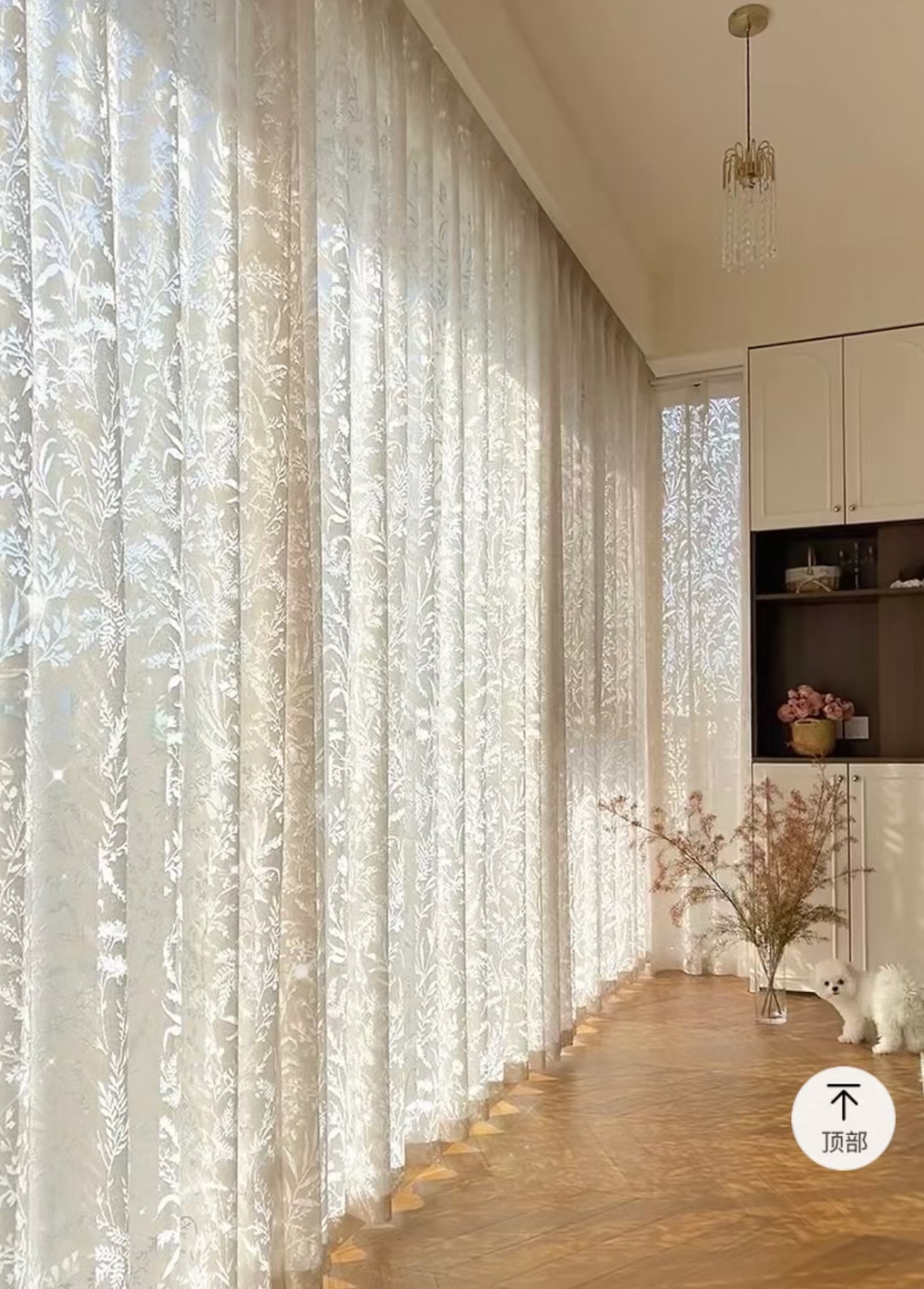Tap the 顶部 back-to-top button

click(x=843, y=1117)
